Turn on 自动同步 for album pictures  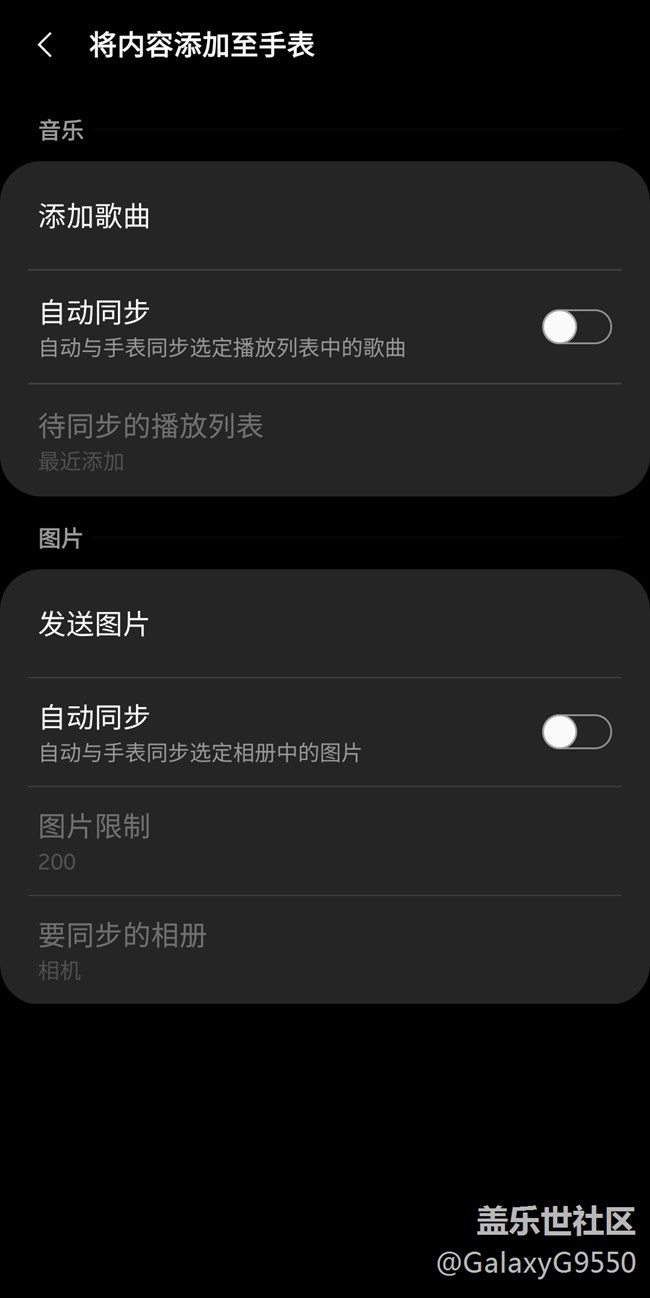click(576, 732)
